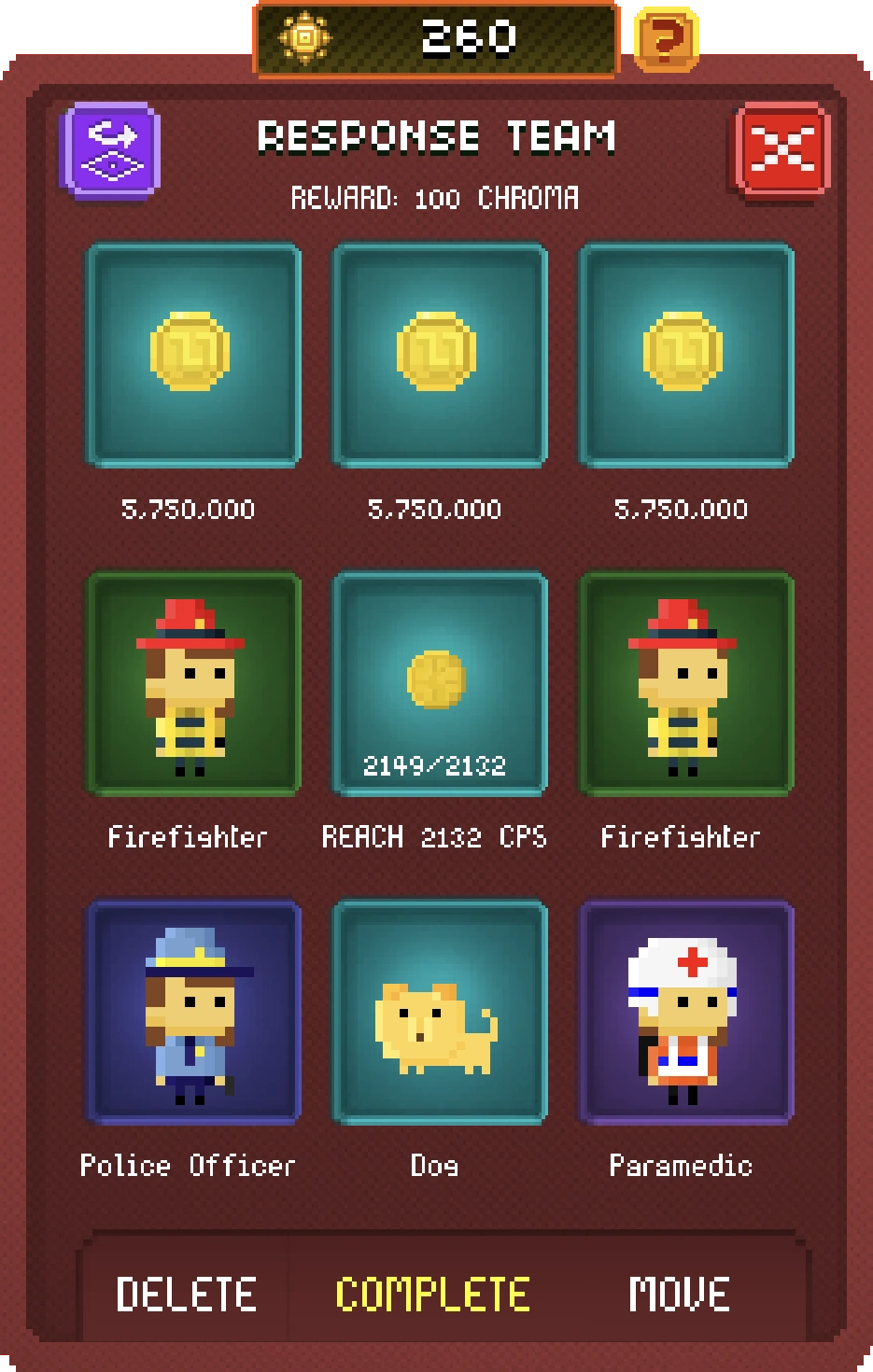Select the Paramedic character tile
873x1372 pixels.
click(x=684, y=1013)
